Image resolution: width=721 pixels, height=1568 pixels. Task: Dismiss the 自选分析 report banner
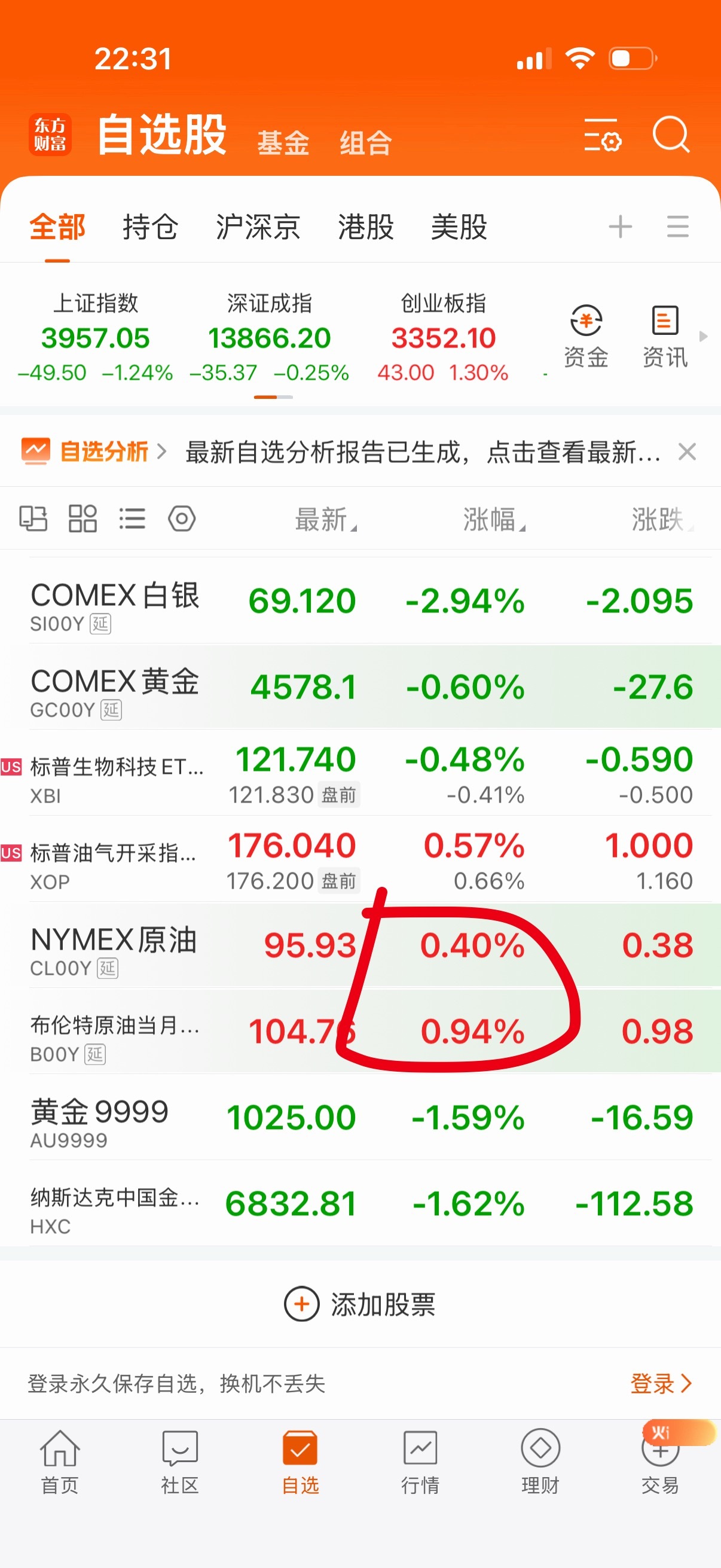(x=687, y=452)
